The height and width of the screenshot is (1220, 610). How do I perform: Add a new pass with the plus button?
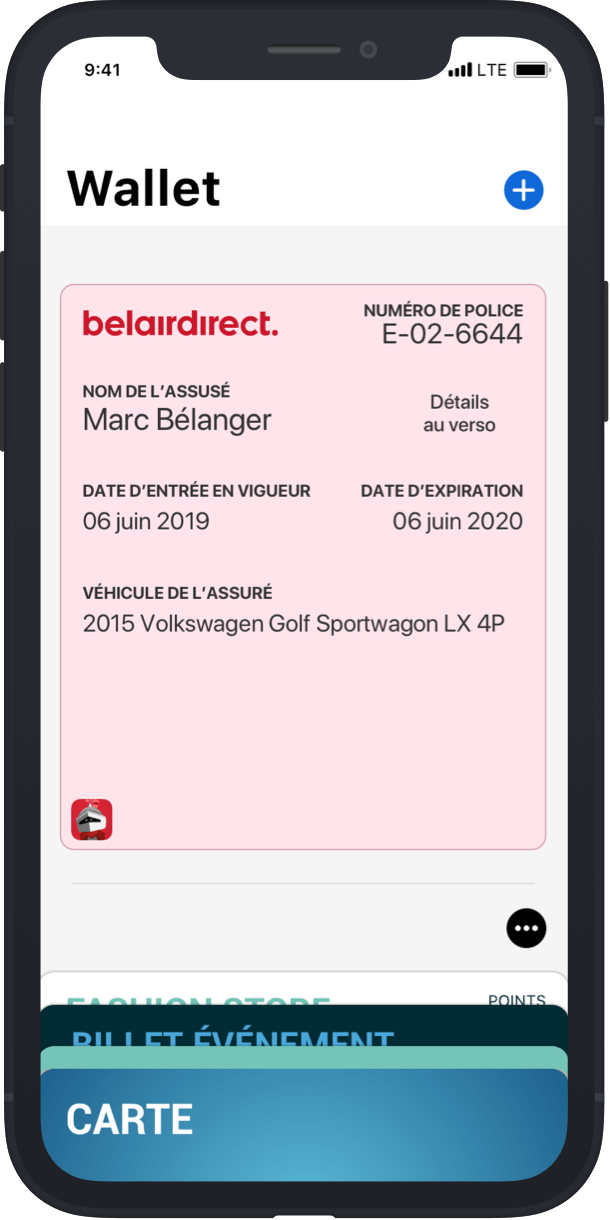point(523,190)
